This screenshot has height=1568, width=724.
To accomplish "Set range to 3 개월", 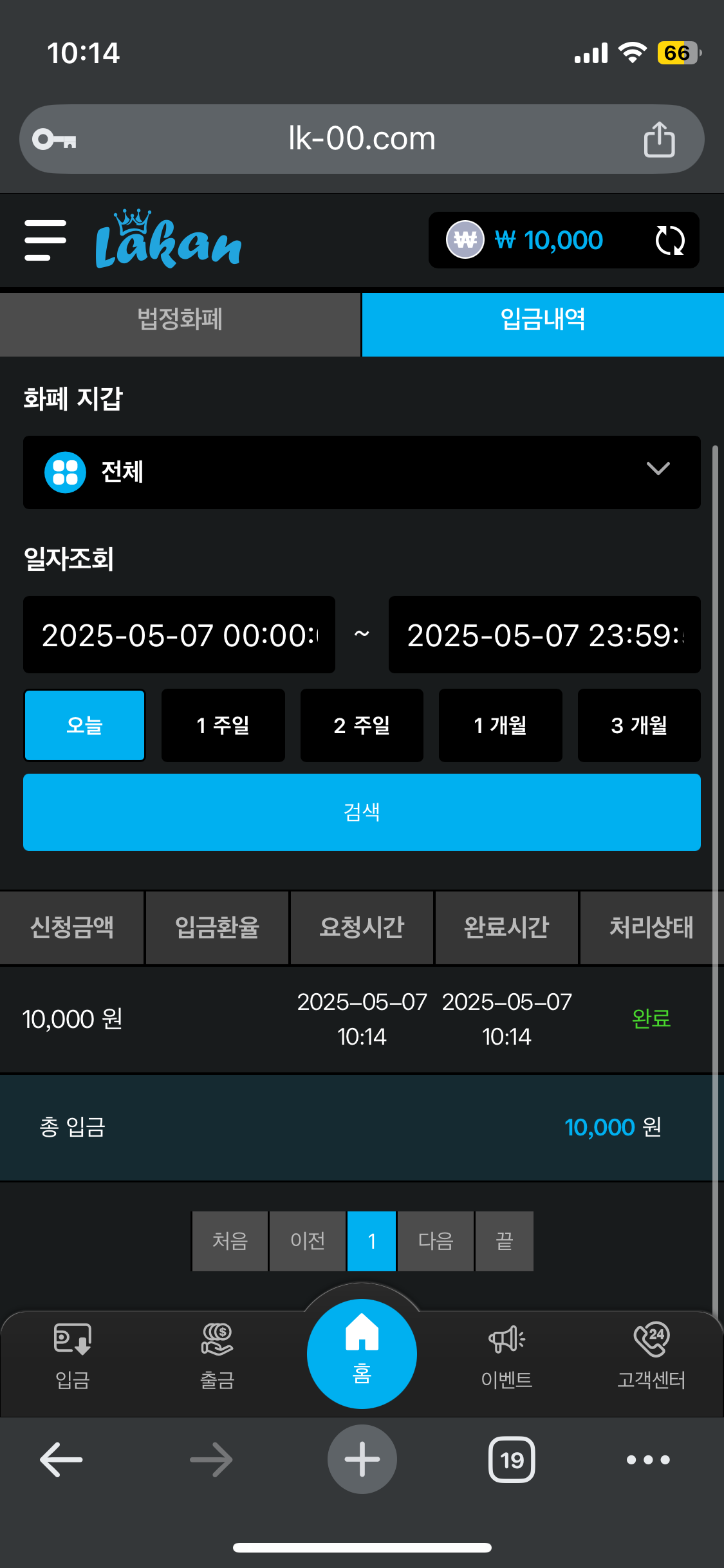I will pos(639,725).
